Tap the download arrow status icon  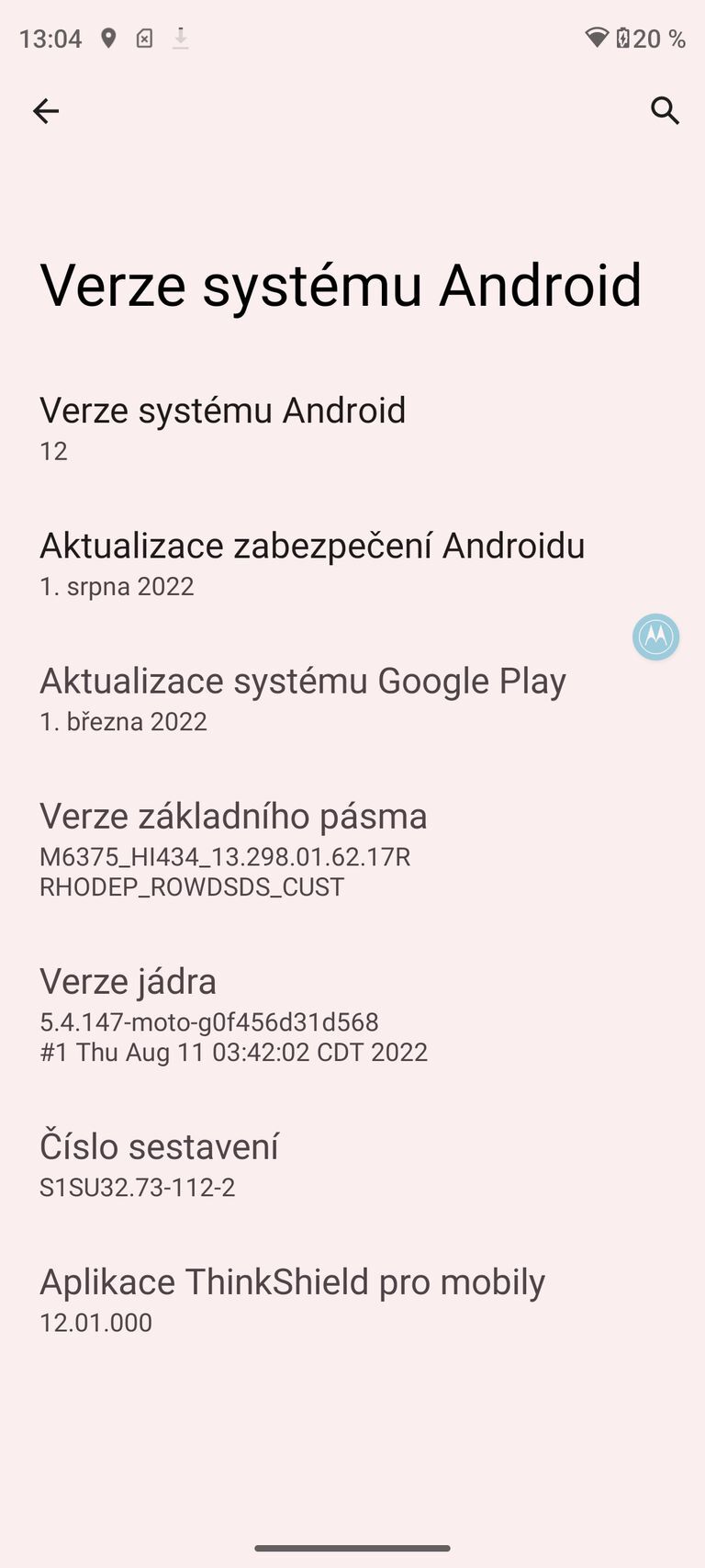[181, 39]
